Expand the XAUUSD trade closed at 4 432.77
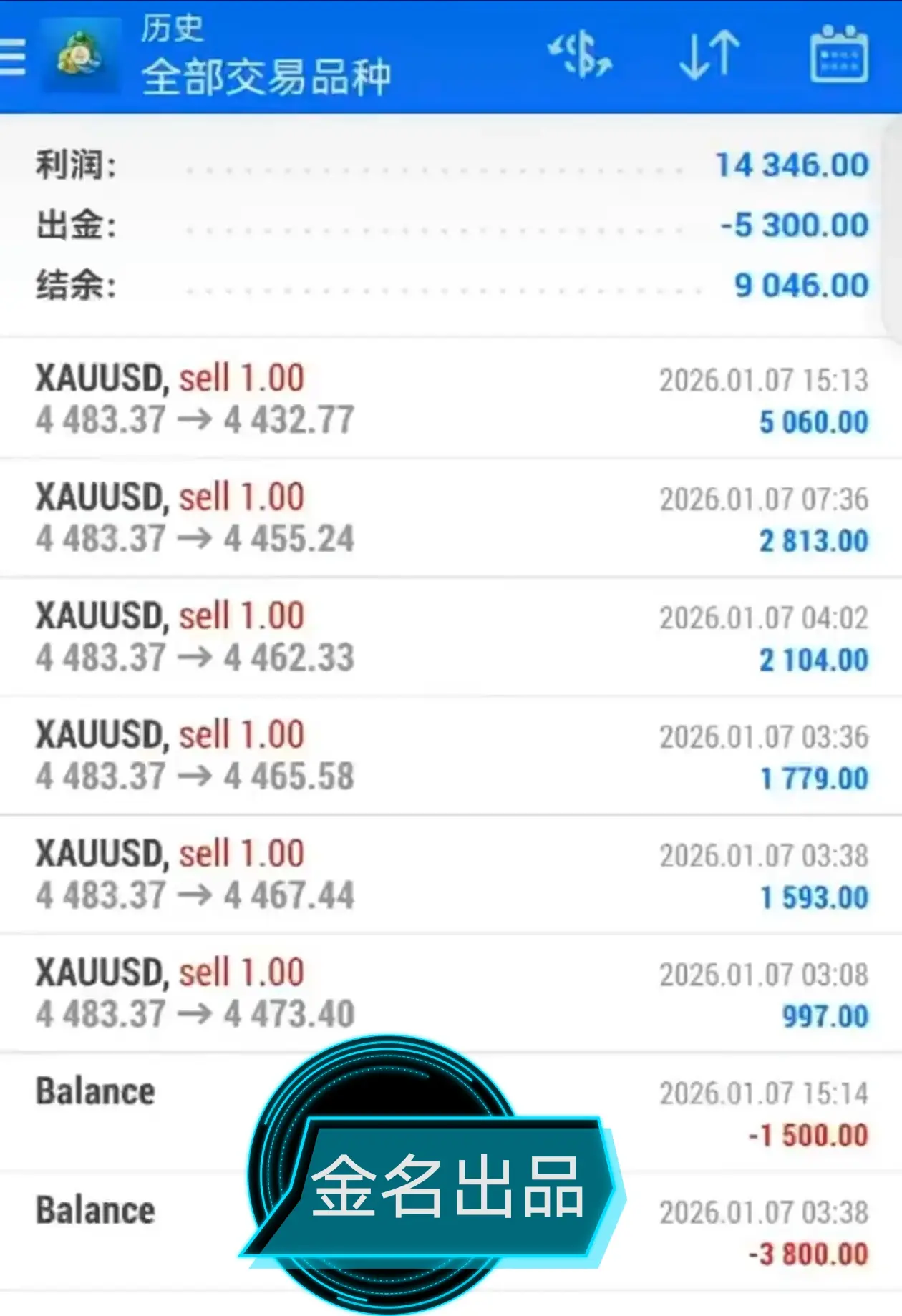 (451, 399)
